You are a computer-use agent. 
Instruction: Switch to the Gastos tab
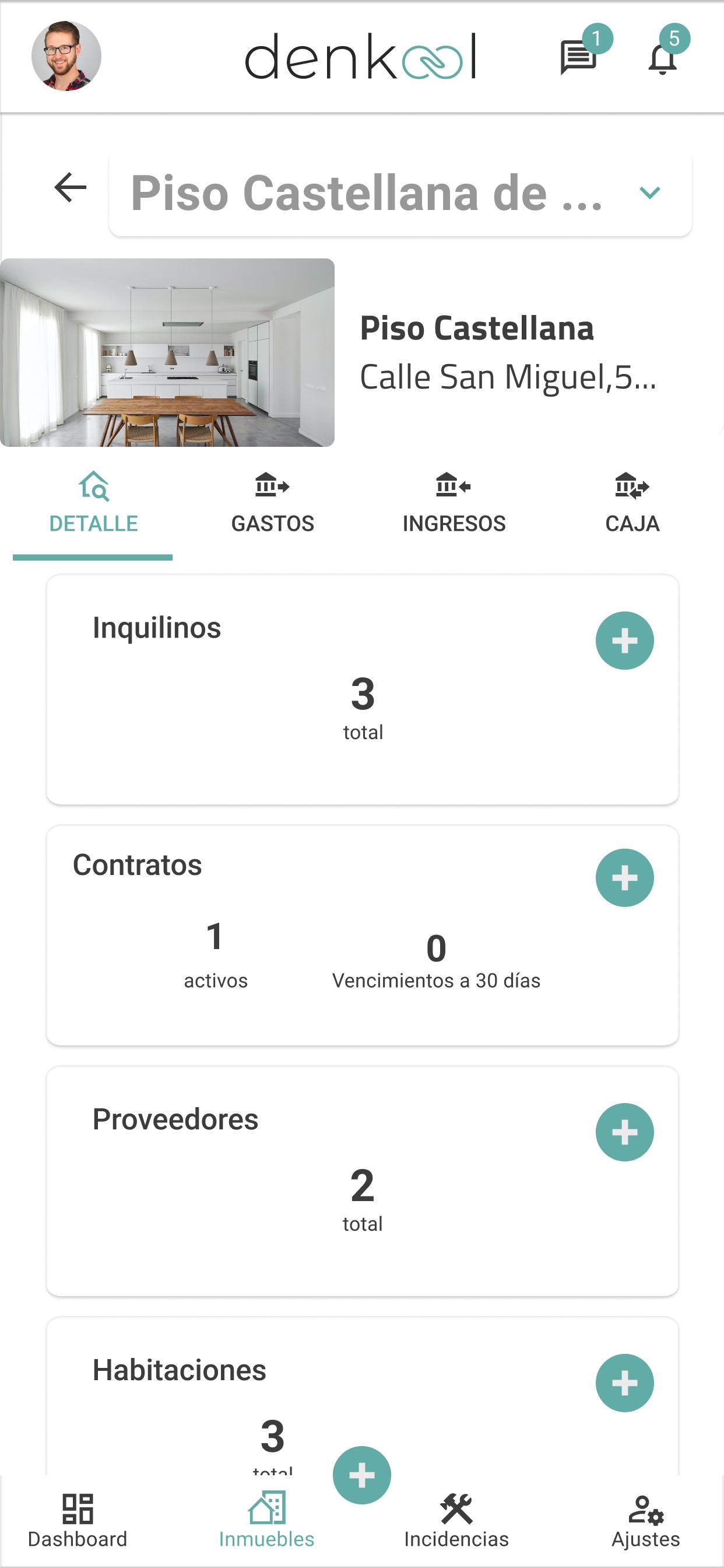[273, 504]
